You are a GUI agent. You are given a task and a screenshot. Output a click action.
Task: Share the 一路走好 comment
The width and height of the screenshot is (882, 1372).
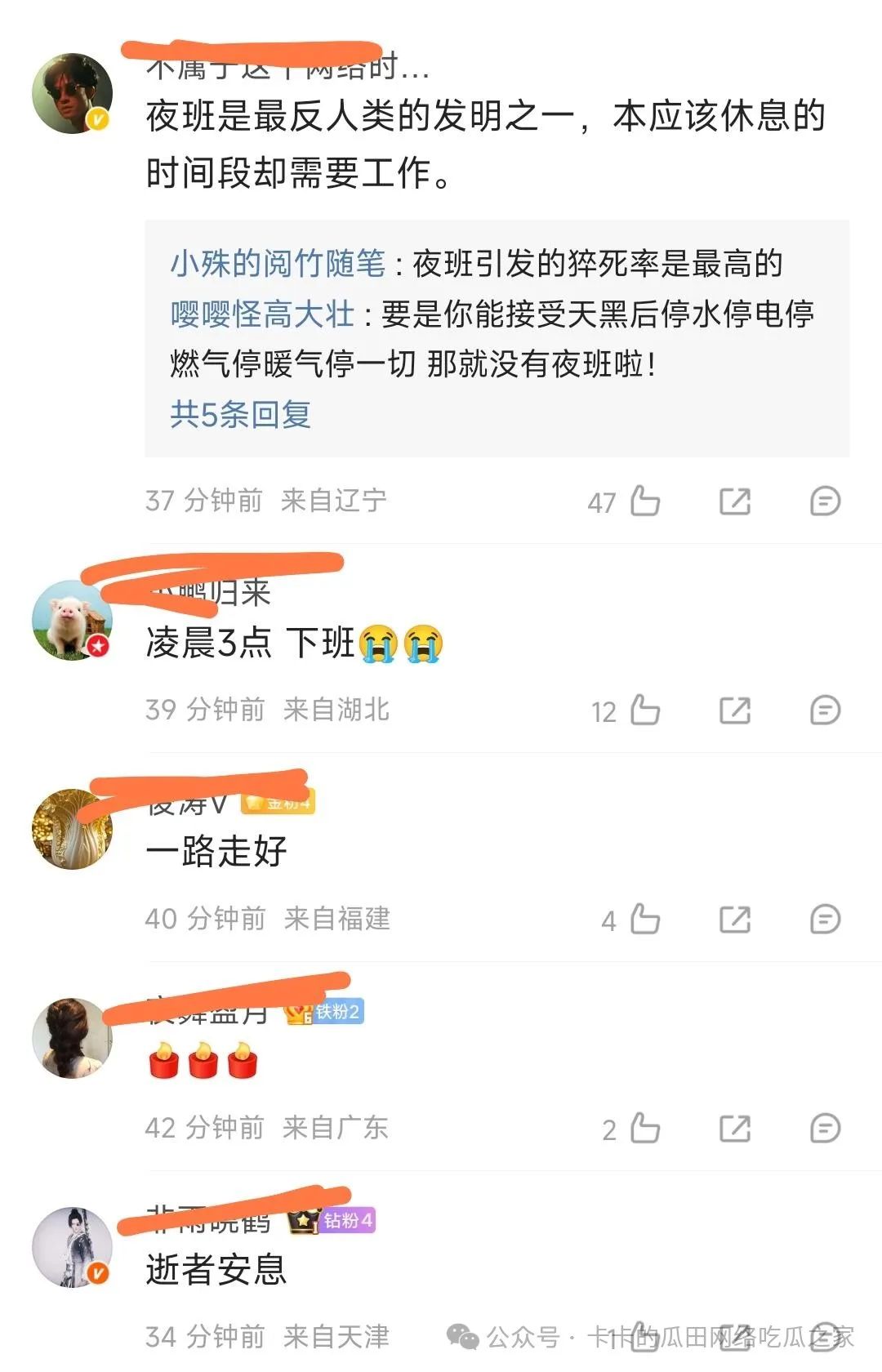pyautogui.click(x=734, y=919)
